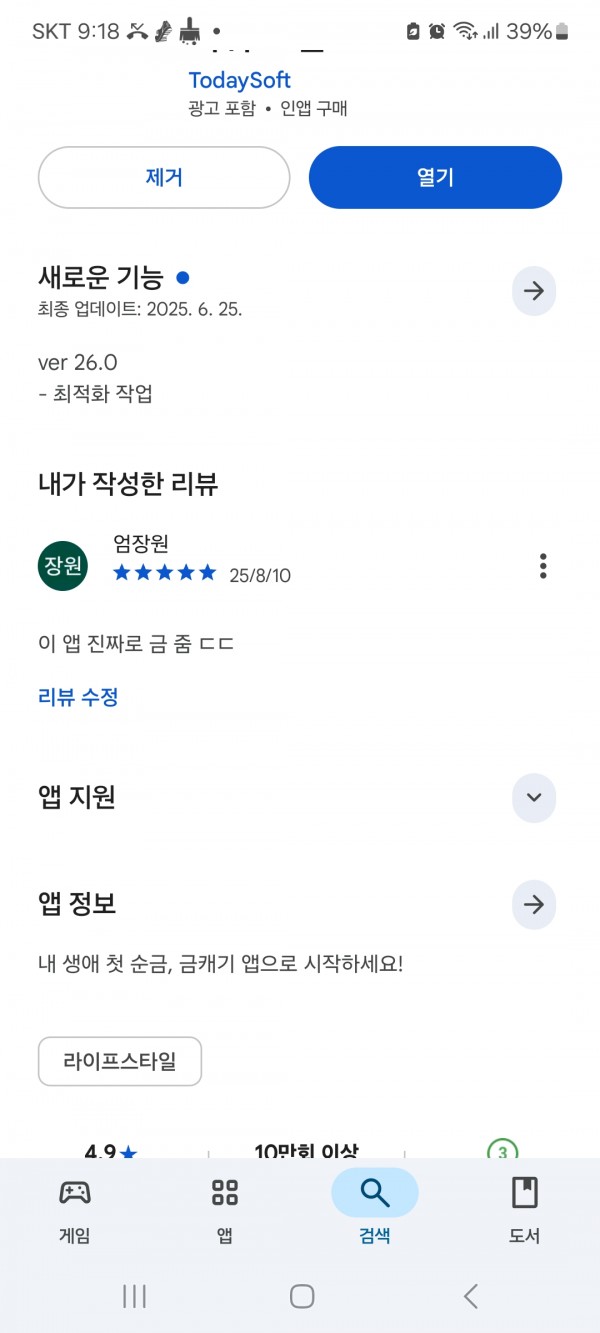The image size is (600, 1333).
Task: Tap the system back button
Action: [471, 1297]
